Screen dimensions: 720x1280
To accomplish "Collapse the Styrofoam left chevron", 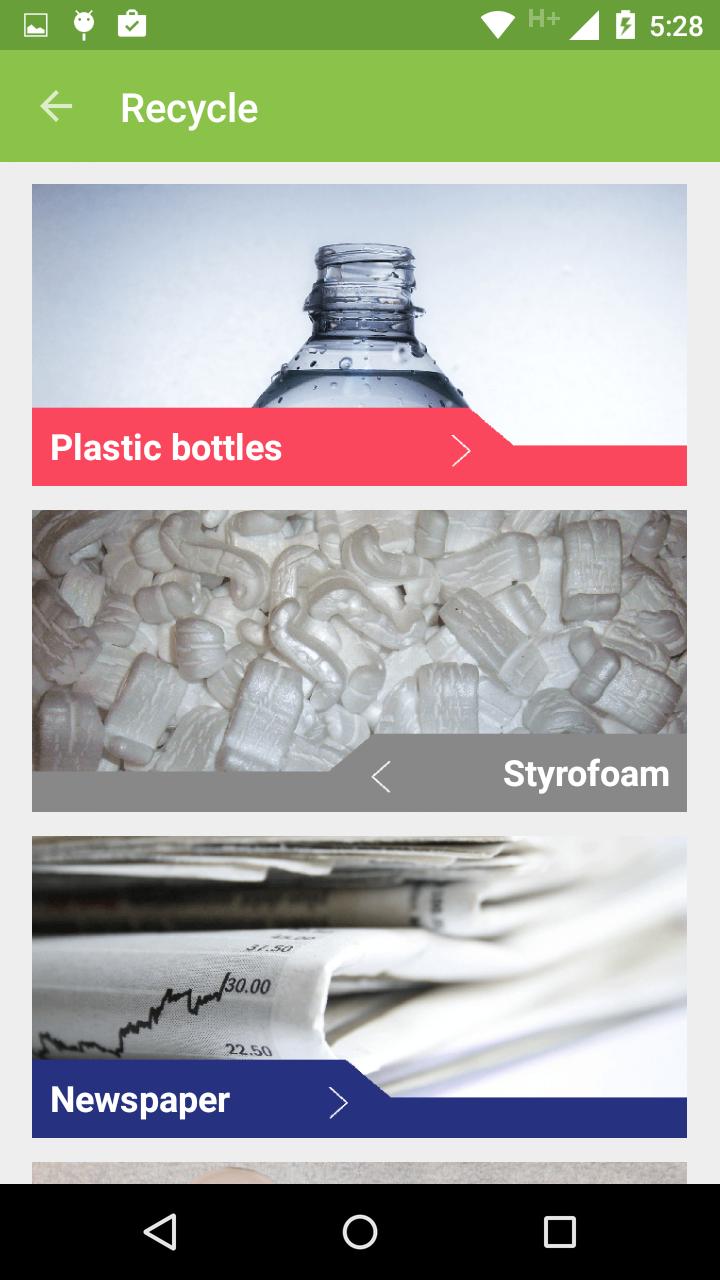I will (379, 775).
